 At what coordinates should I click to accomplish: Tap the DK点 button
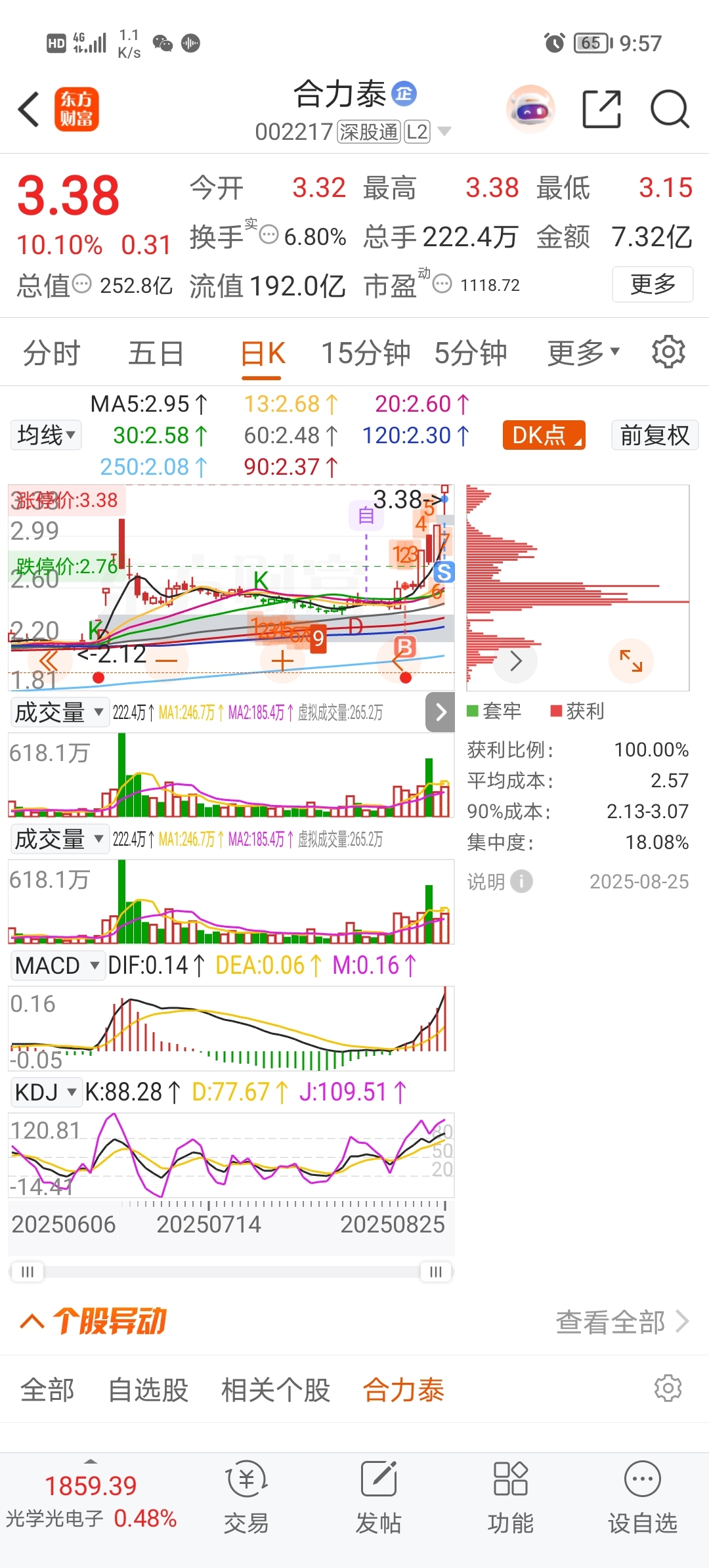[544, 435]
